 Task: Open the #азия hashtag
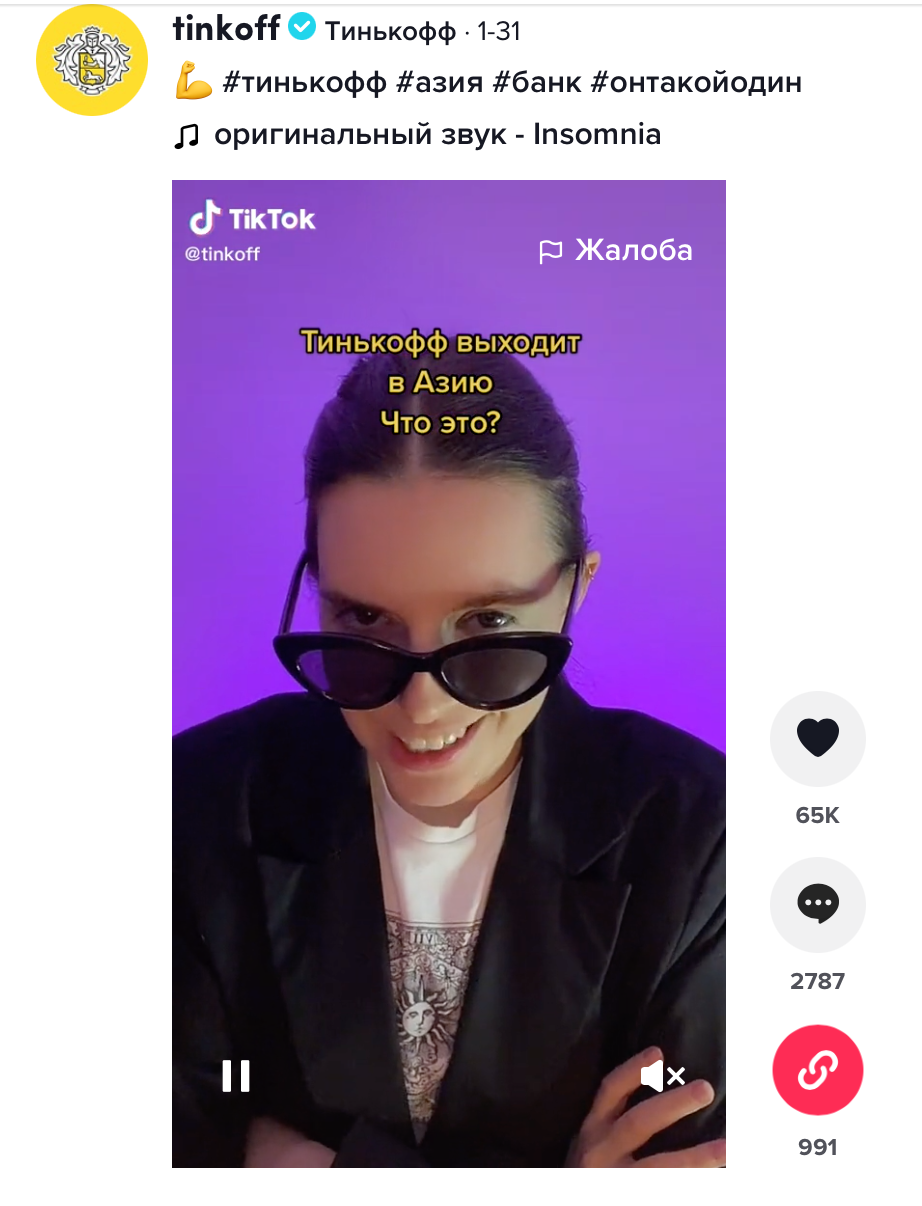click(440, 83)
